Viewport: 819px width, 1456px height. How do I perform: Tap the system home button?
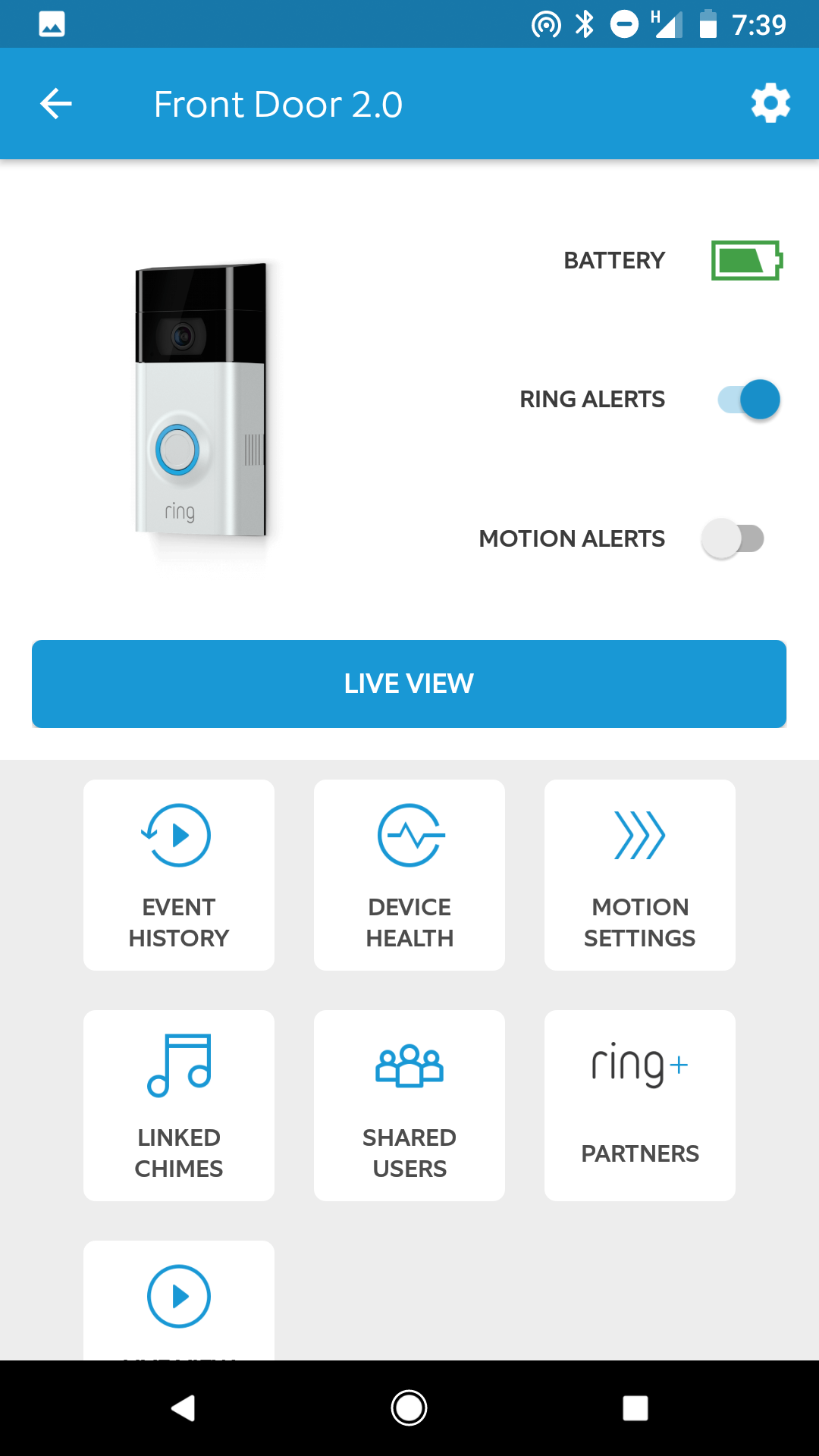tap(409, 1408)
